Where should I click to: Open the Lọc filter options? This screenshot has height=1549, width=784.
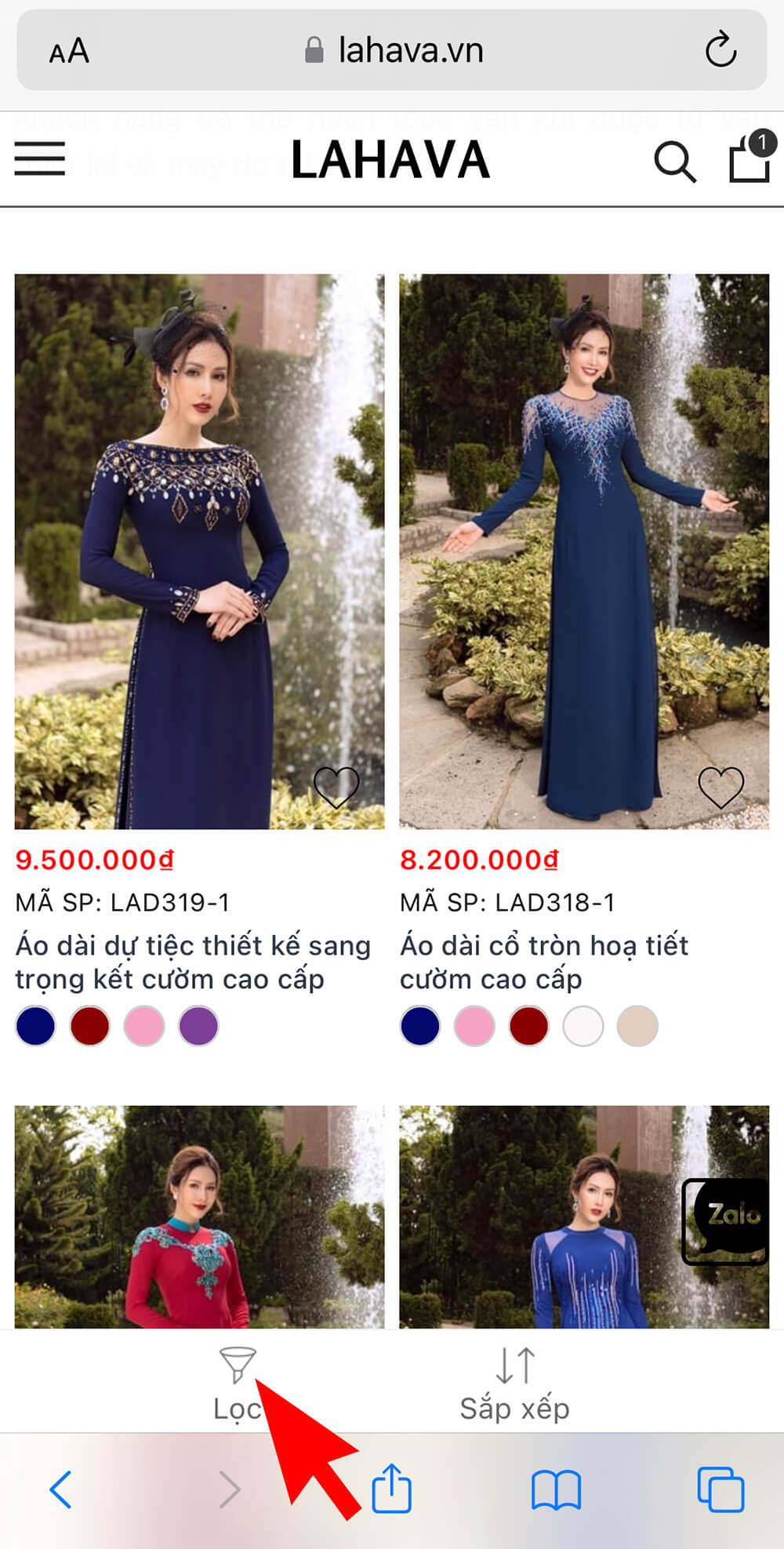point(237,1386)
